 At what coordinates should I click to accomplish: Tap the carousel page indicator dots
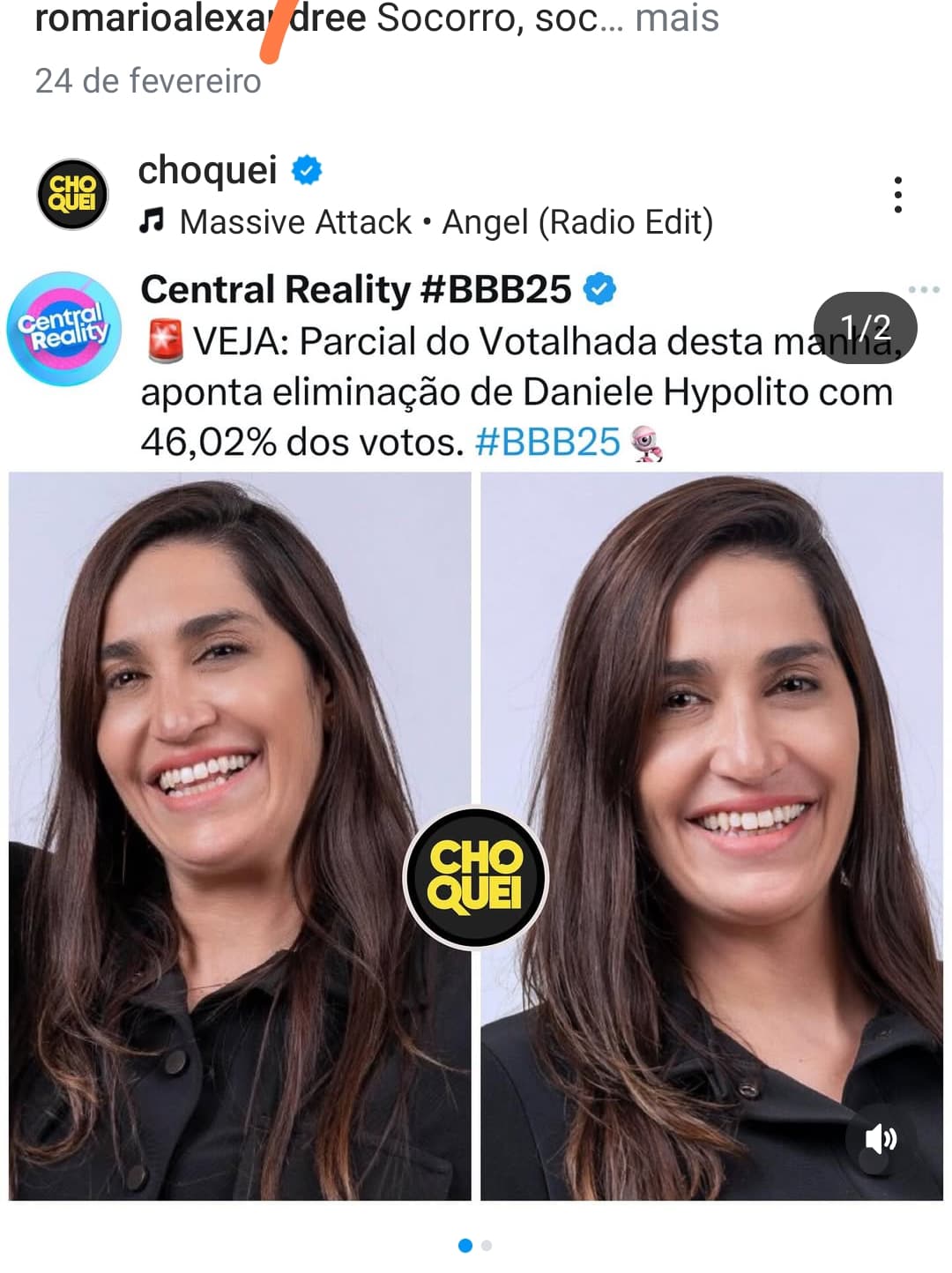[x=475, y=1245]
